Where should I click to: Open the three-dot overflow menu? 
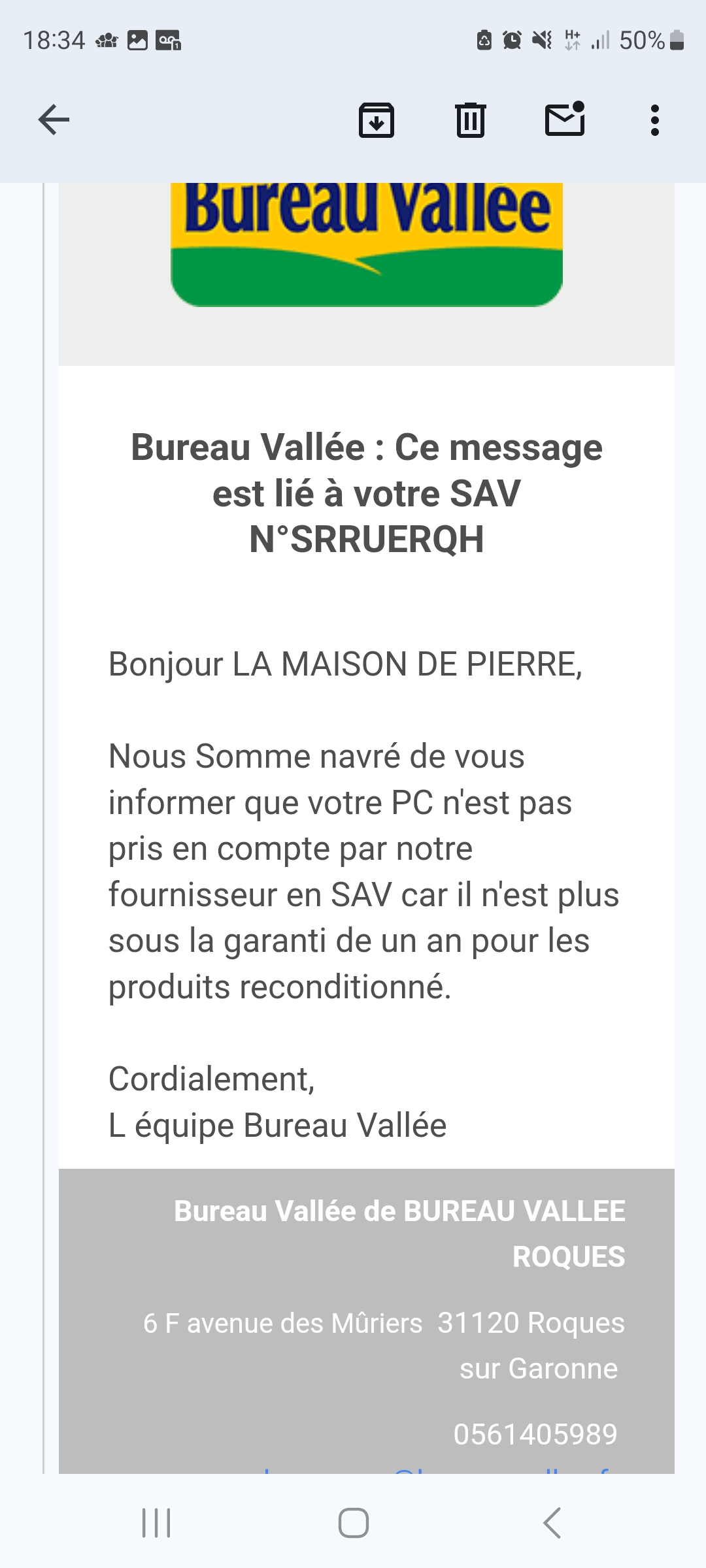pyautogui.click(x=654, y=120)
